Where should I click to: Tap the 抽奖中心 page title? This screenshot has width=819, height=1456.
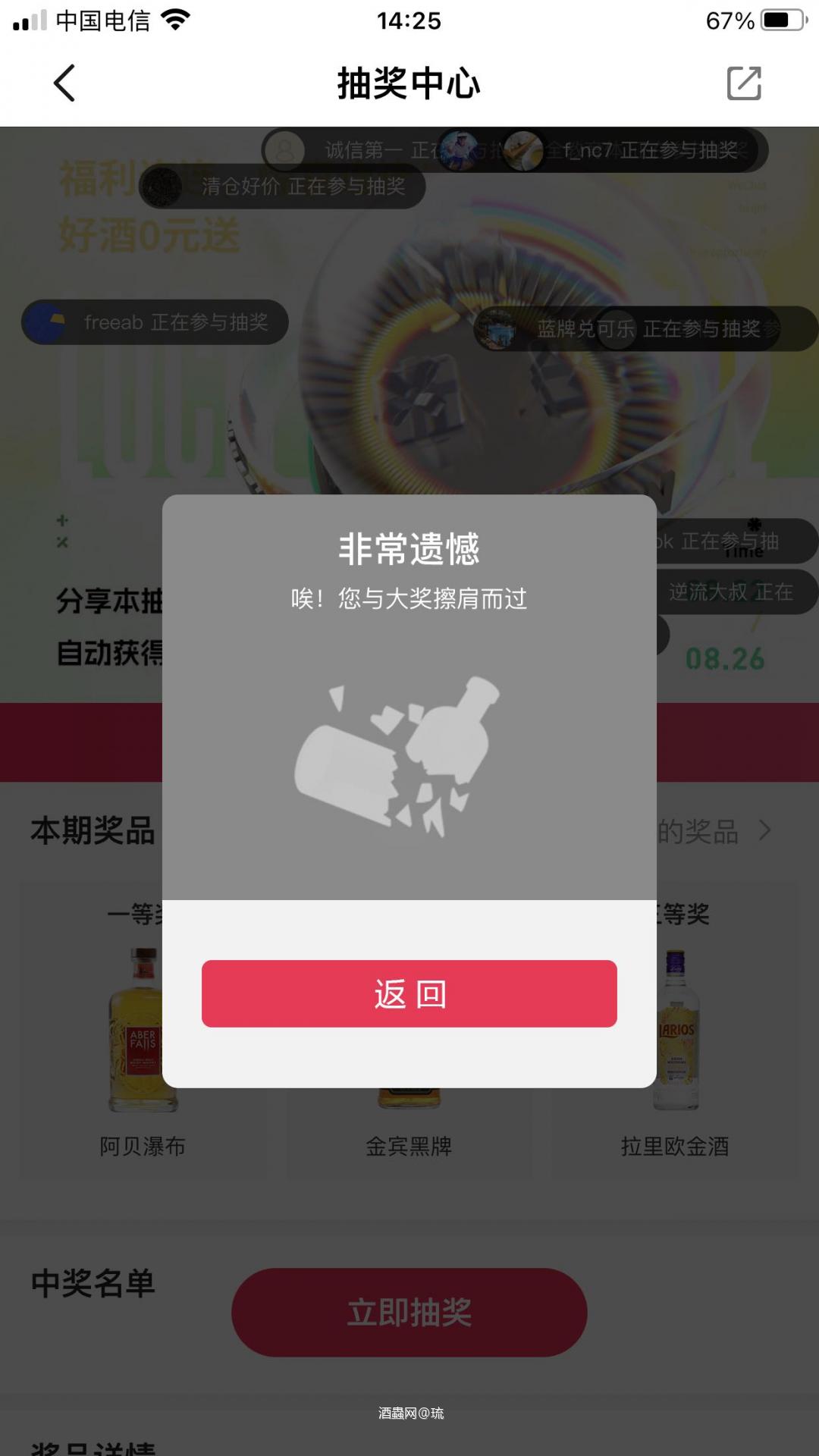coord(408,85)
